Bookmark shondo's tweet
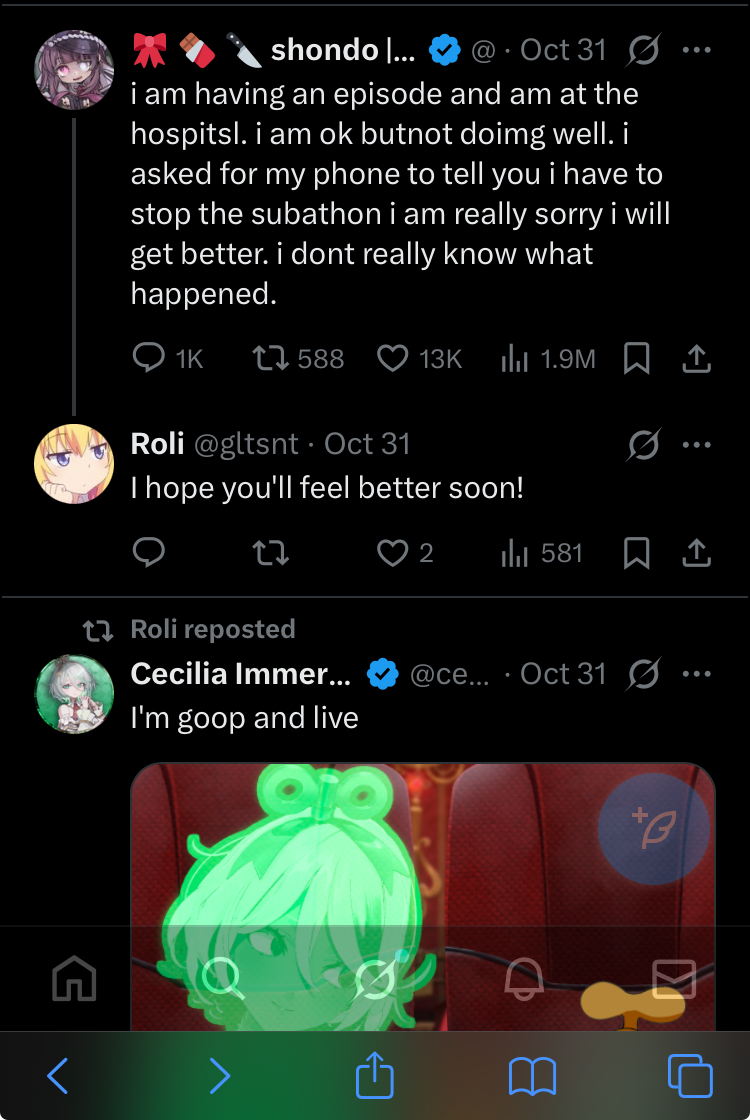The width and height of the screenshot is (750, 1120). click(636, 358)
